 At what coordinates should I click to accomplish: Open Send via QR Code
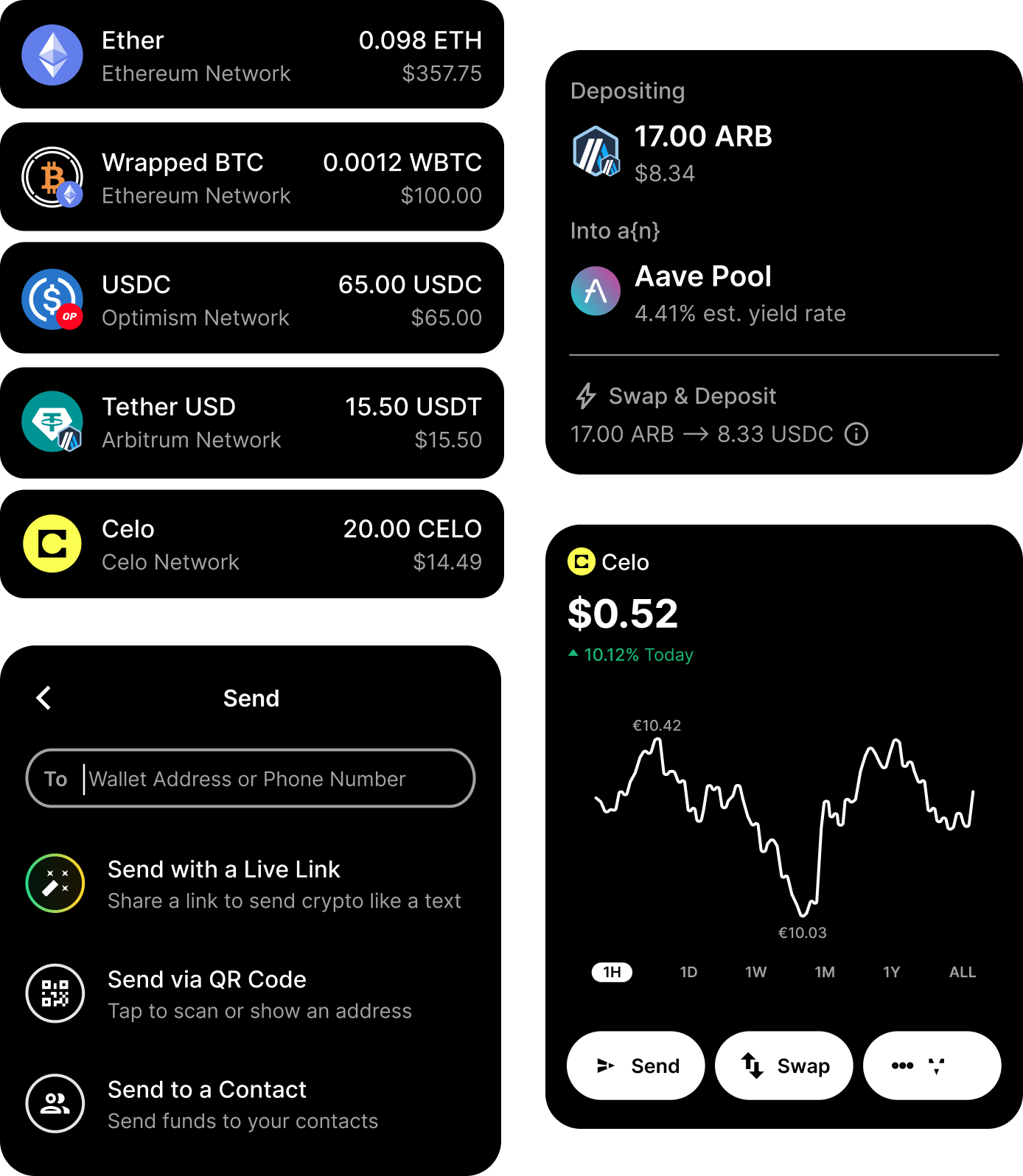click(x=251, y=993)
